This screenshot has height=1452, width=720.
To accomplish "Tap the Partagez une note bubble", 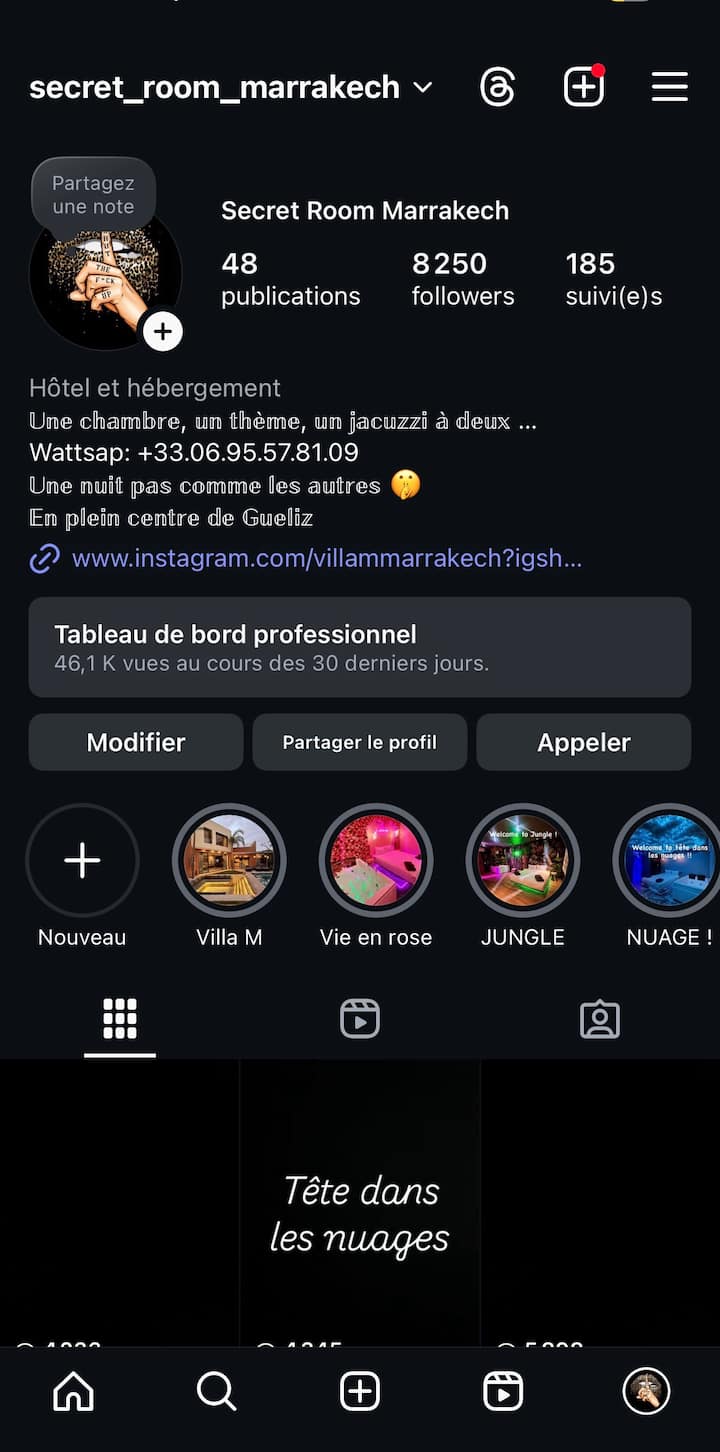I will click(93, 194).
